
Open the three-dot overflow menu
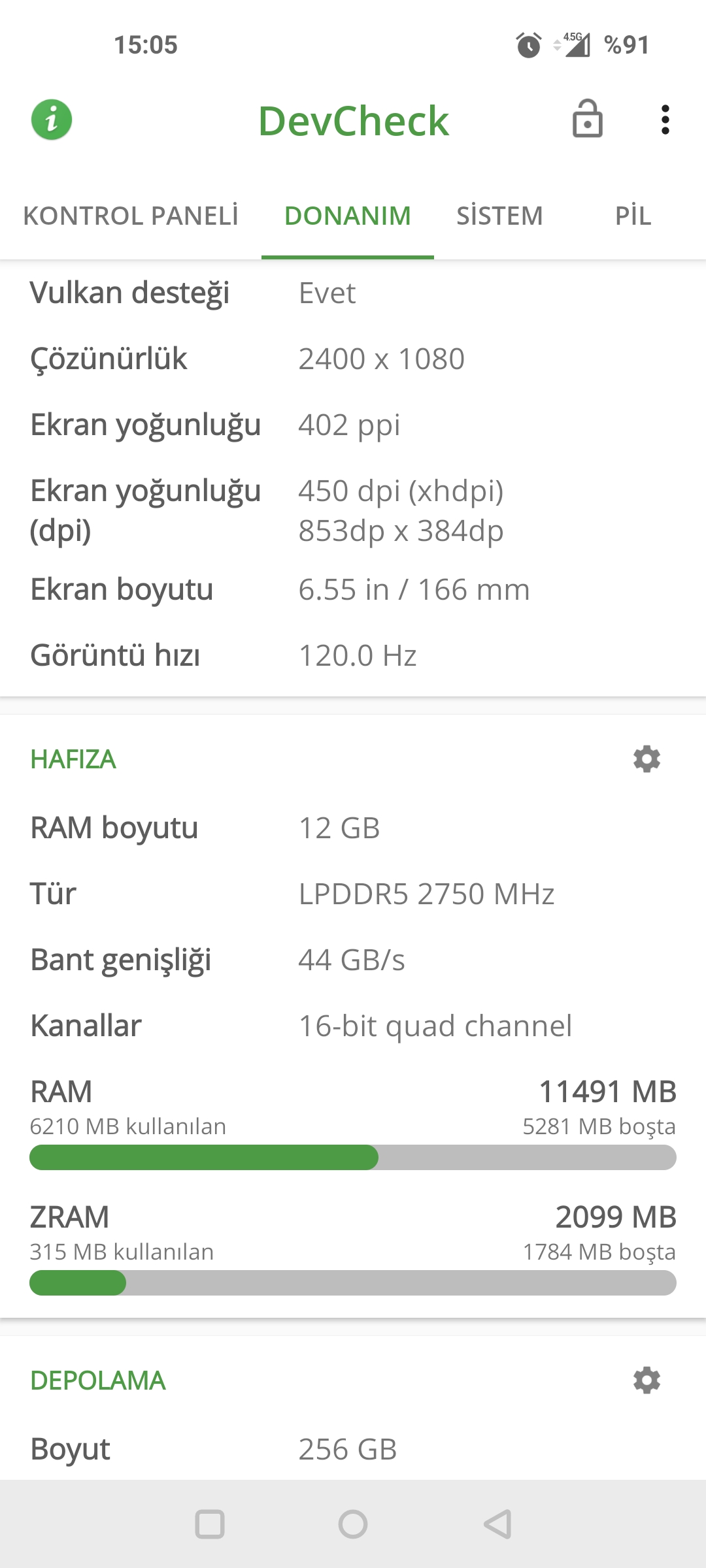click(x=665, y=120)
